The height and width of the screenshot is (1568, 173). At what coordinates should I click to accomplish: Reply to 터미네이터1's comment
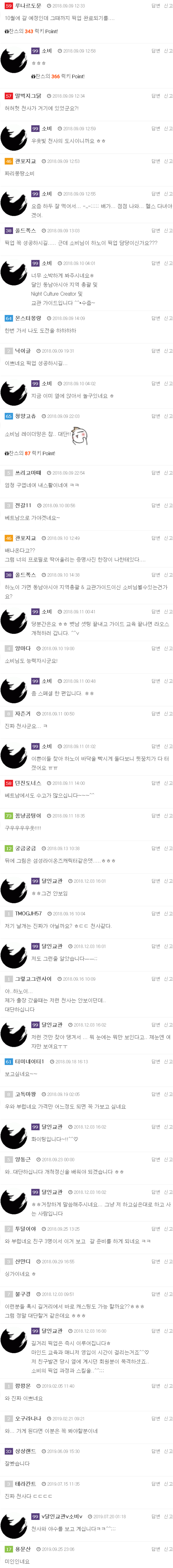pos(155,1061)
